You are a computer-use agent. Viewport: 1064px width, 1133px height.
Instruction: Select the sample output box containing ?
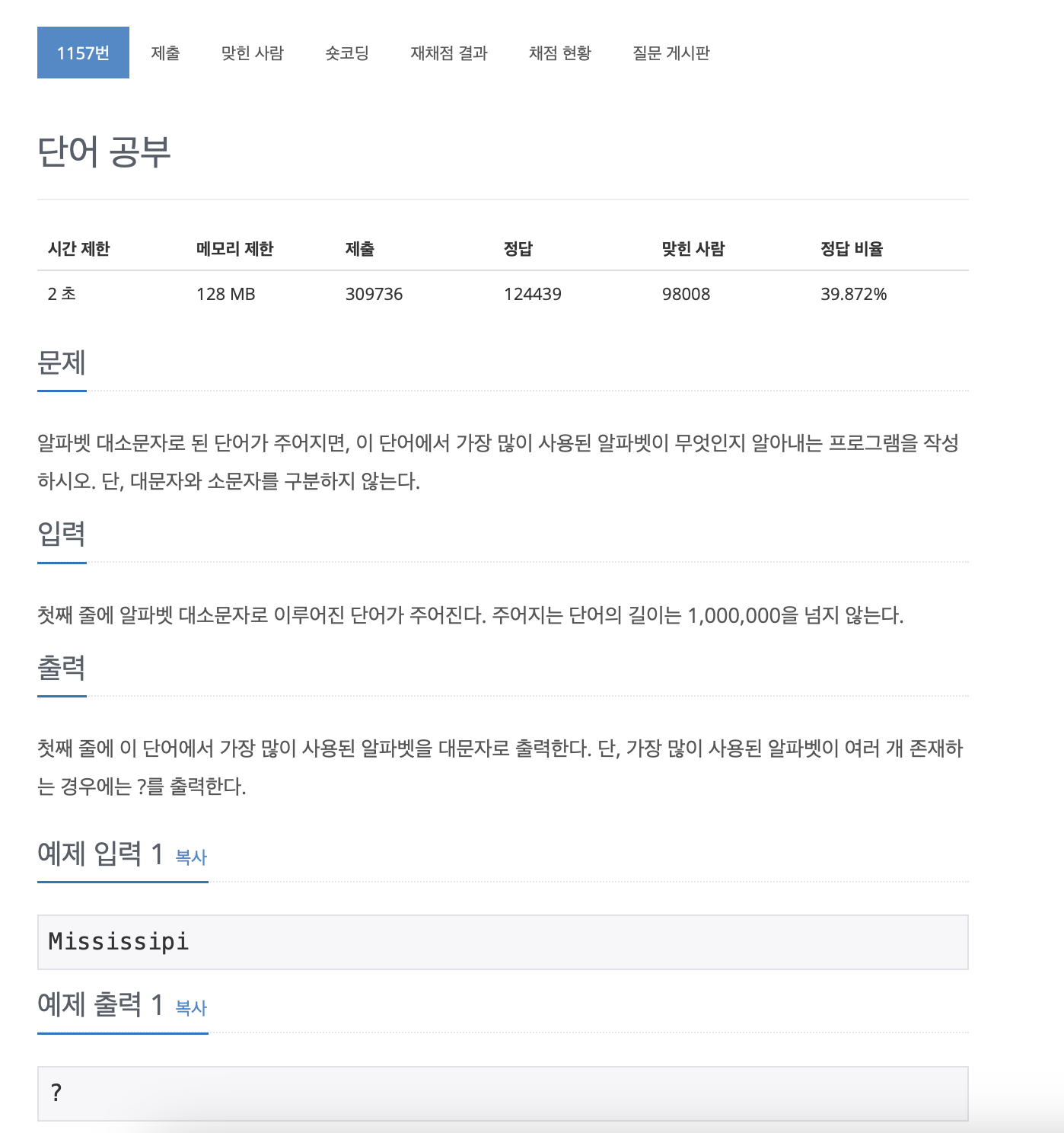pyautogui.click(x=502, y=1093)
